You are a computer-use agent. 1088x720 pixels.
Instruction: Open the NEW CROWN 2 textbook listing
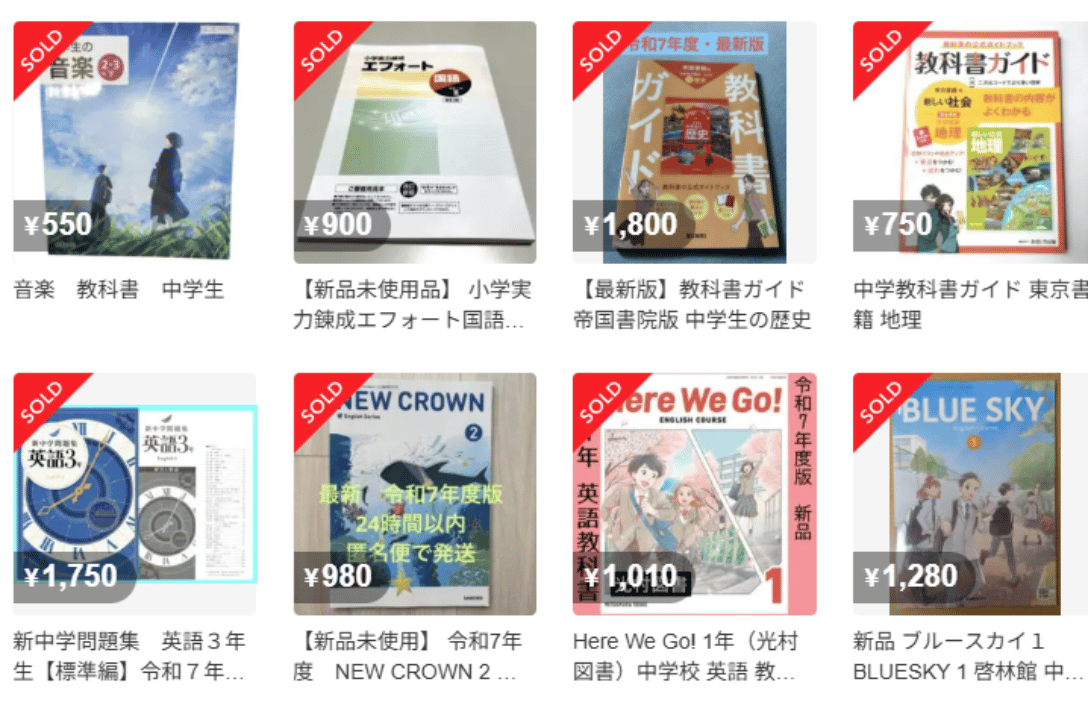pyautogui.click(x=414, y=494)
